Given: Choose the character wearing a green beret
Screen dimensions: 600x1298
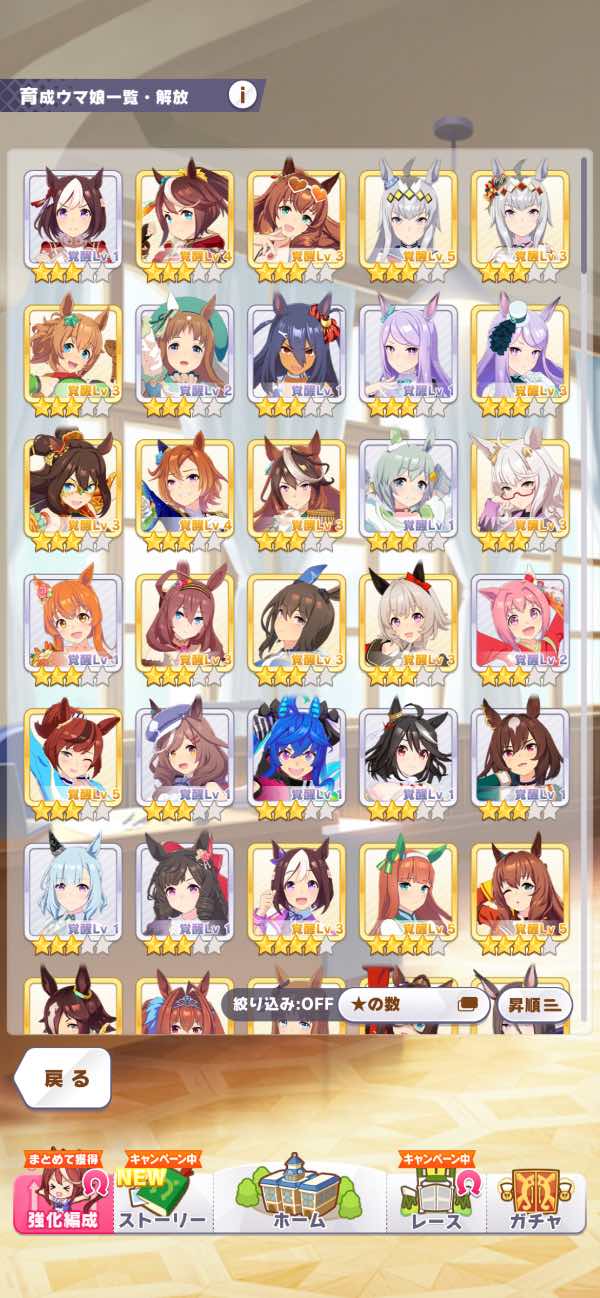Looking at the screenshot, I should click(x=184, y=353).
